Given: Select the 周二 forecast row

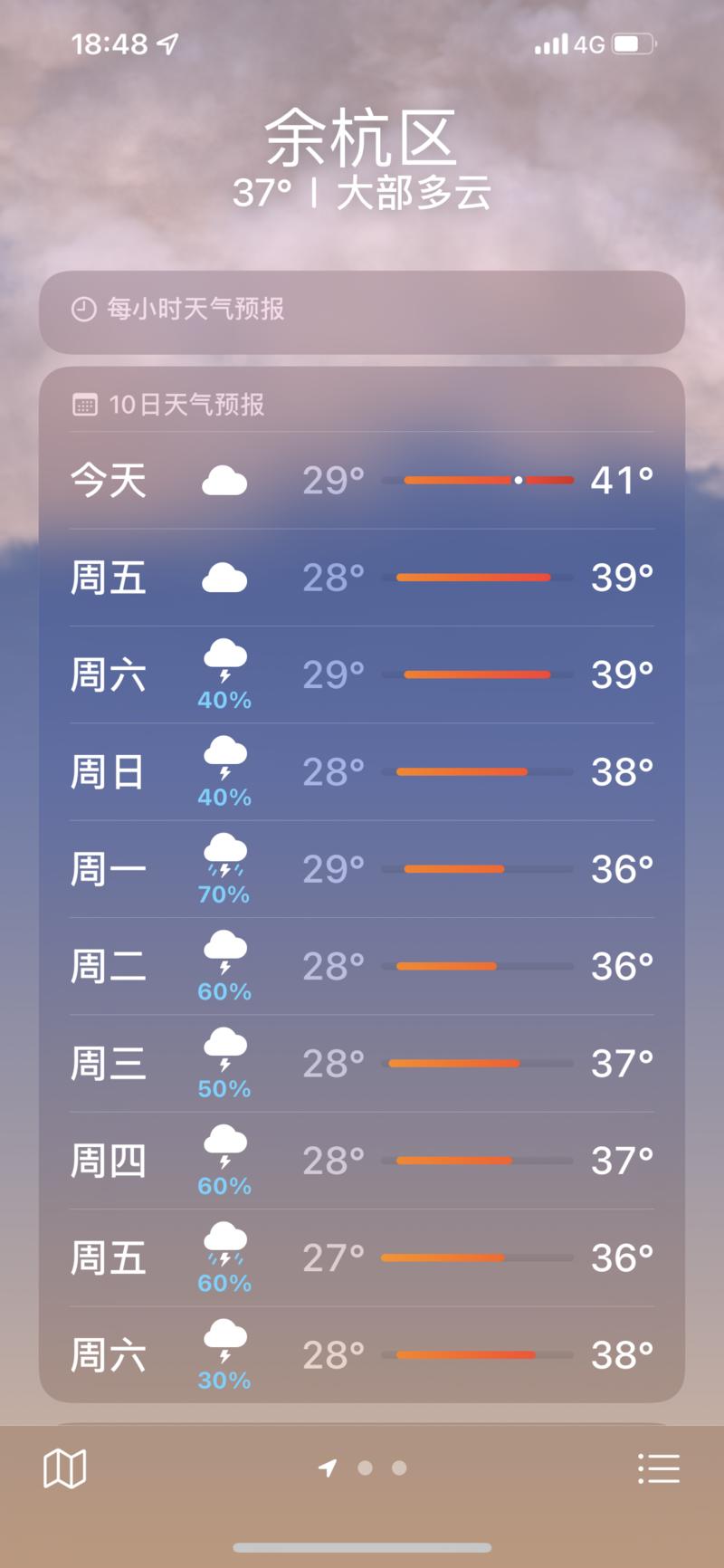Looking at the screenshot, I should click(362, 965).
